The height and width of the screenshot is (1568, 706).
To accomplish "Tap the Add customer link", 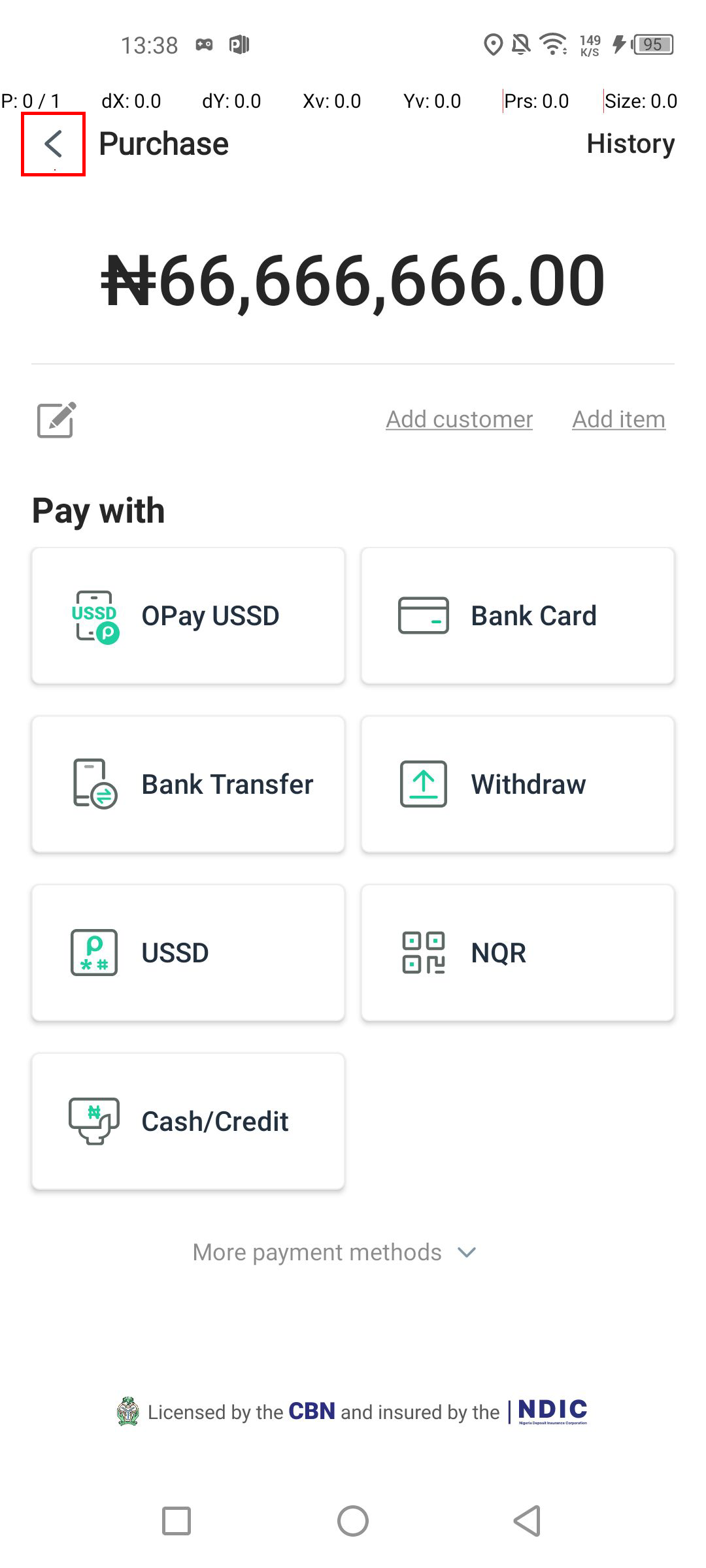I will pos(459,419).
